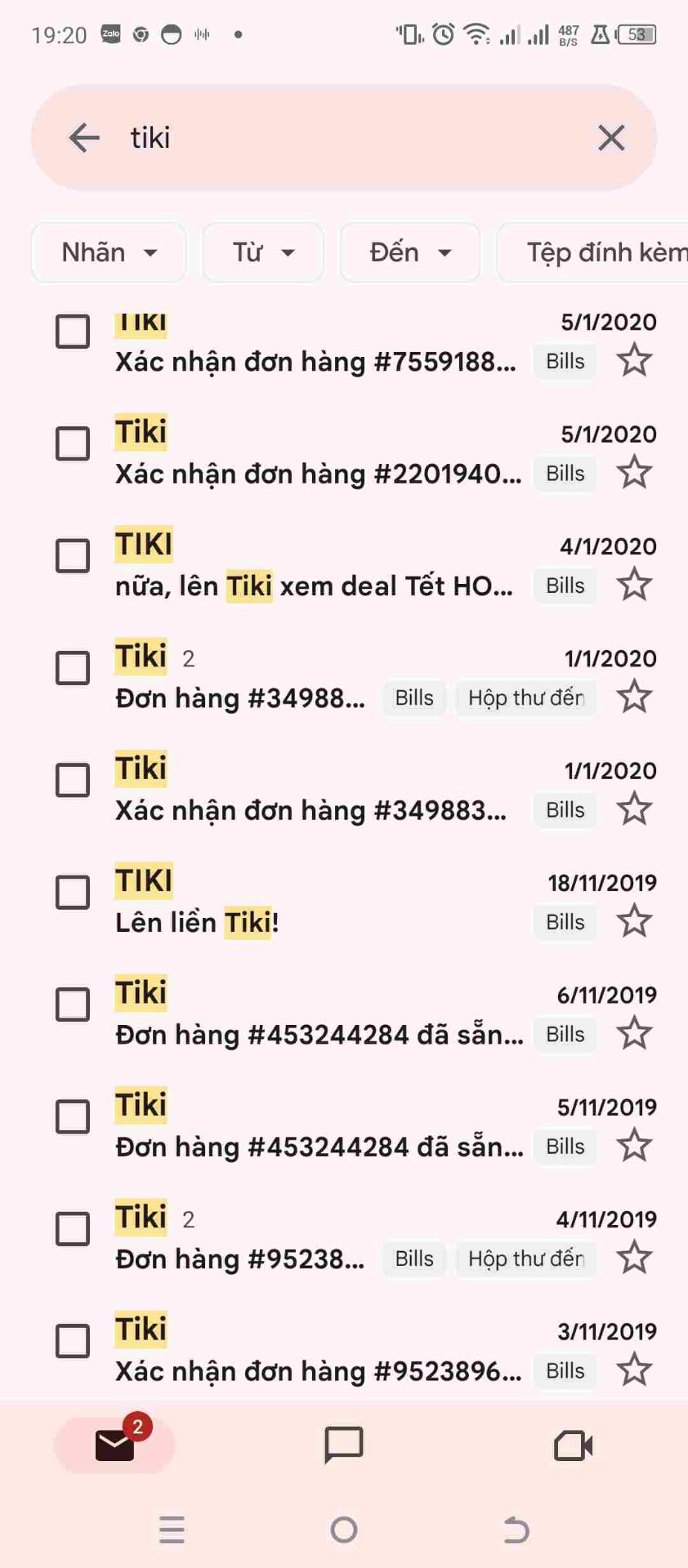The image size is (688, 1568).
Task: Star the TIKI email 'Lên liền Tiki!'
Action: point(635,920)
